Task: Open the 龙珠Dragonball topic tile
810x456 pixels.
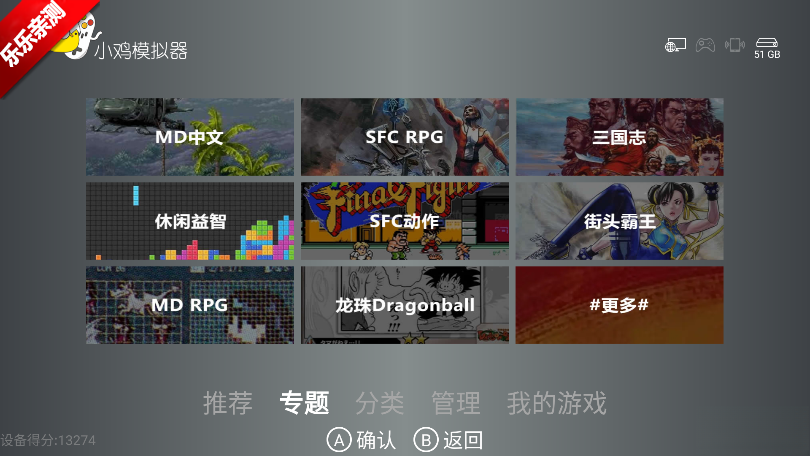Action: tap(404, 305)
